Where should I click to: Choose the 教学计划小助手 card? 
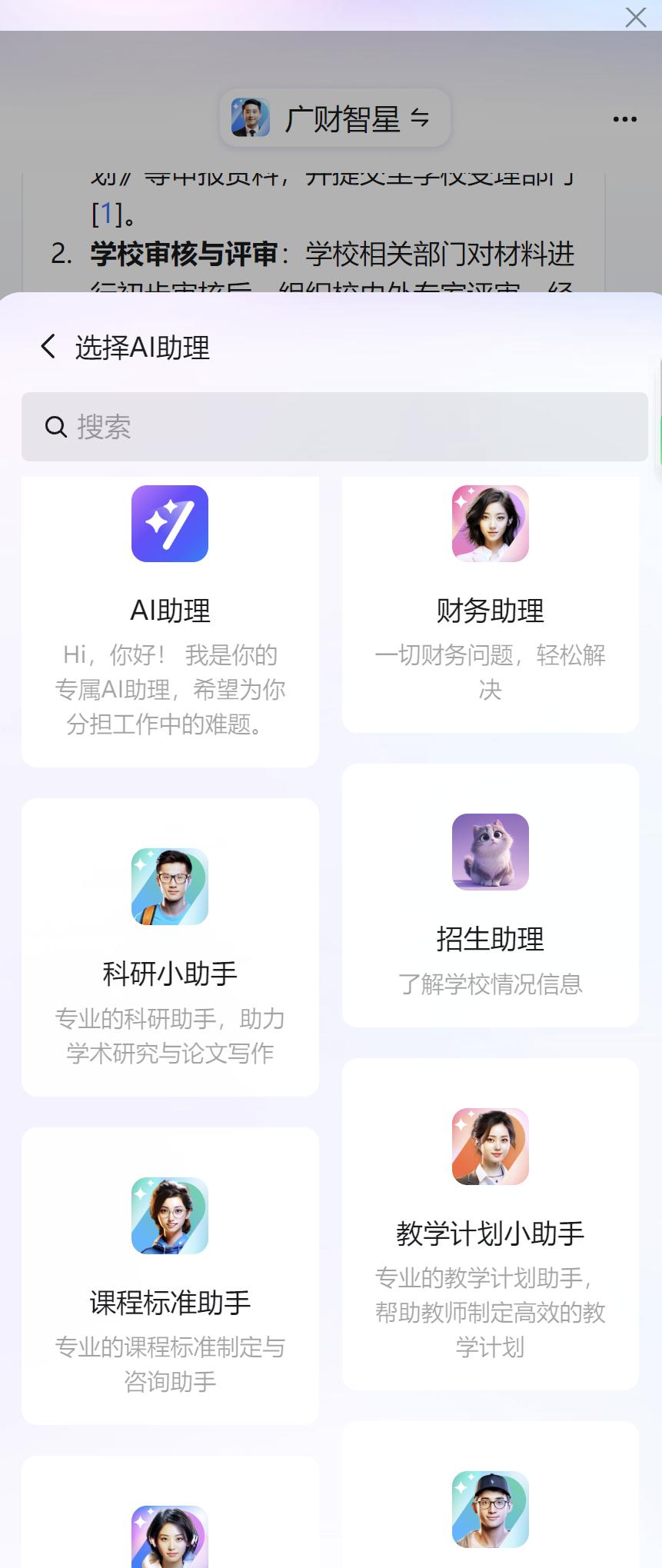point(490,1223)
